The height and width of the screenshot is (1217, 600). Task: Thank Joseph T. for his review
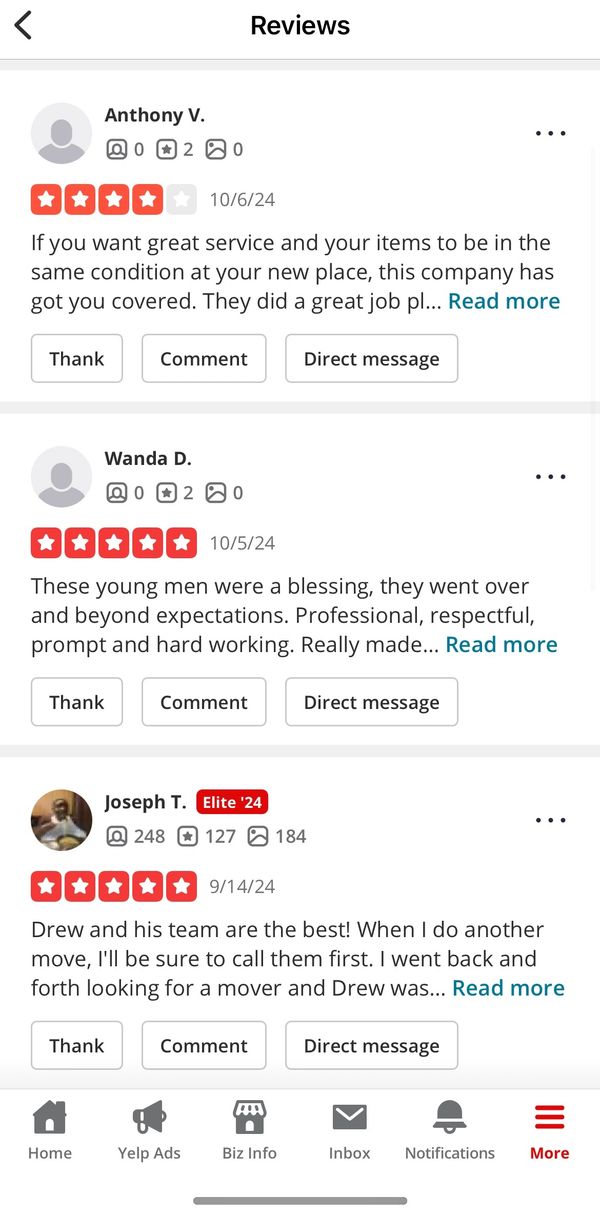click(x=76, y=1046)
